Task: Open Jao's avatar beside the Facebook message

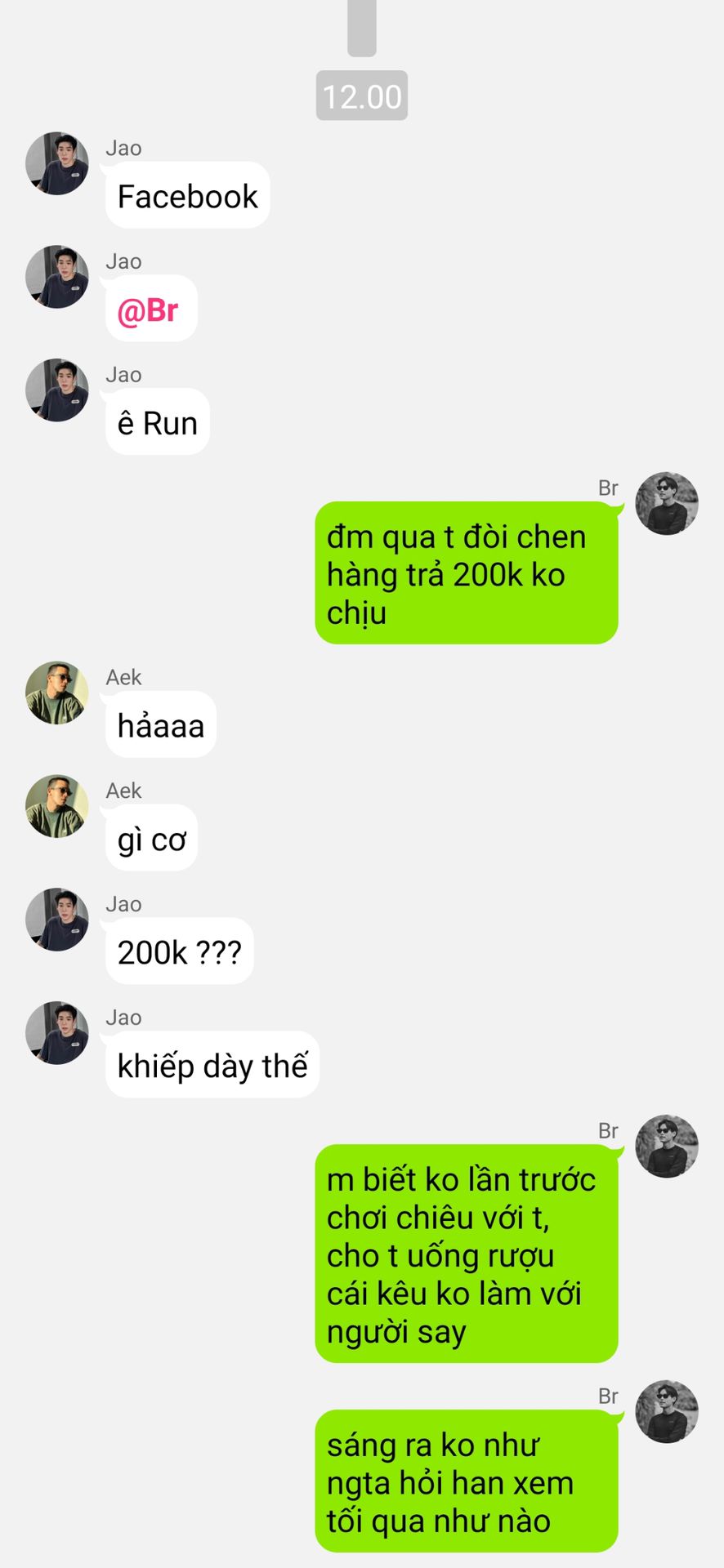Action: (x=57, y=163)
